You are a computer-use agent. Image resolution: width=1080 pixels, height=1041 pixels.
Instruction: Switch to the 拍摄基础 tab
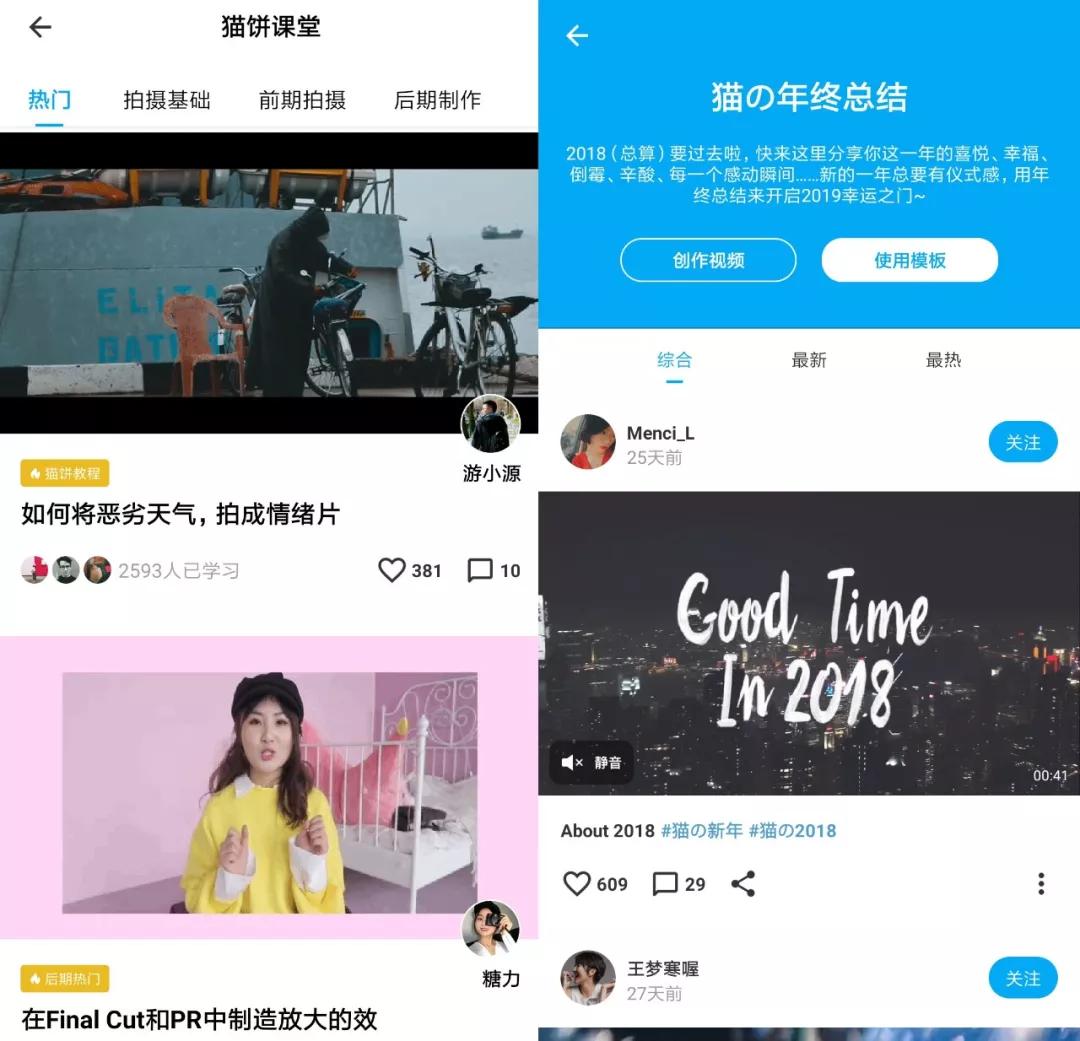click(x=167, y=100)
